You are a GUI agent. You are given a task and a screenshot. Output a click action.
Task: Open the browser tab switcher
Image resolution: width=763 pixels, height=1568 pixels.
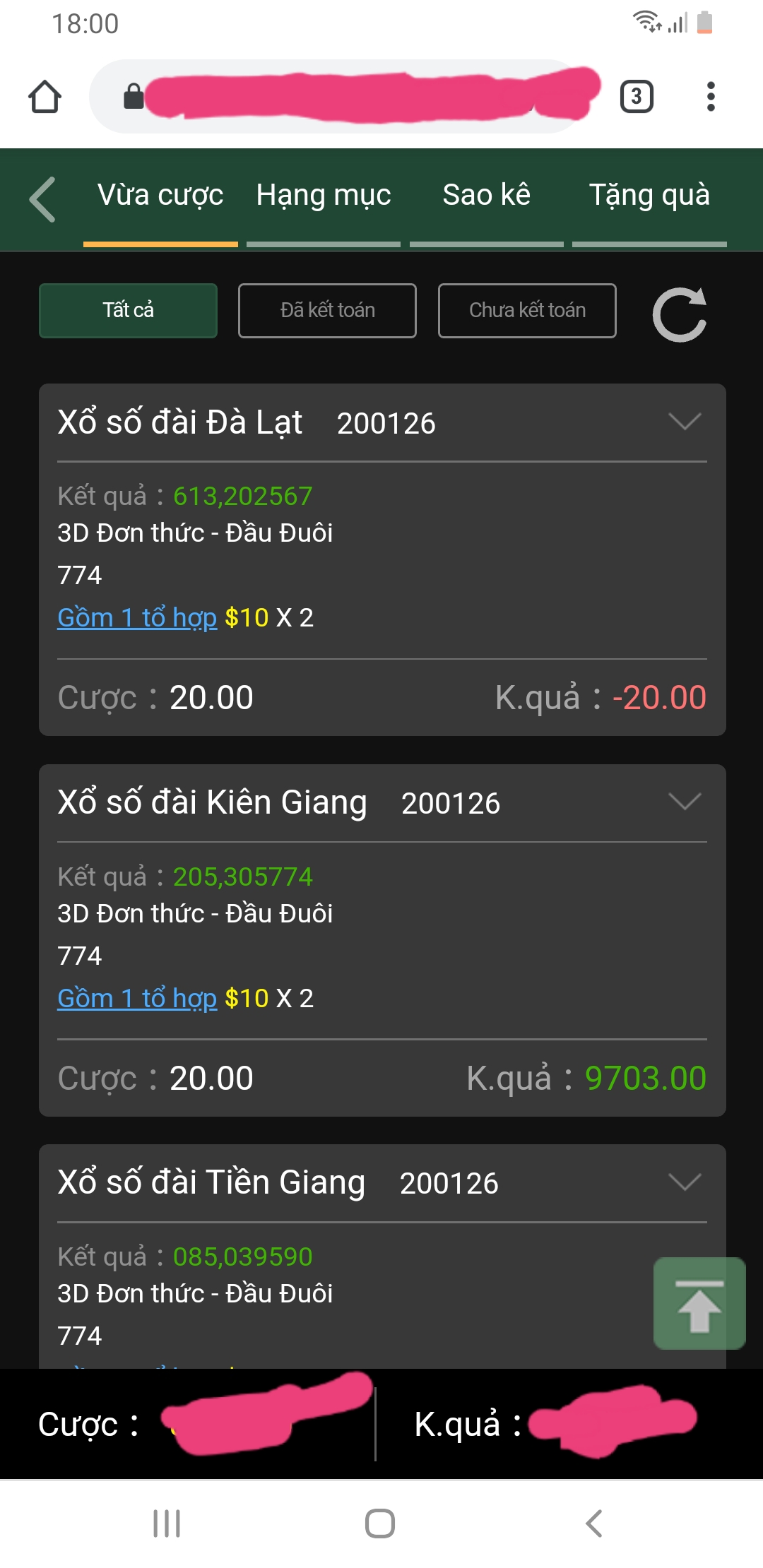(636, 97)
